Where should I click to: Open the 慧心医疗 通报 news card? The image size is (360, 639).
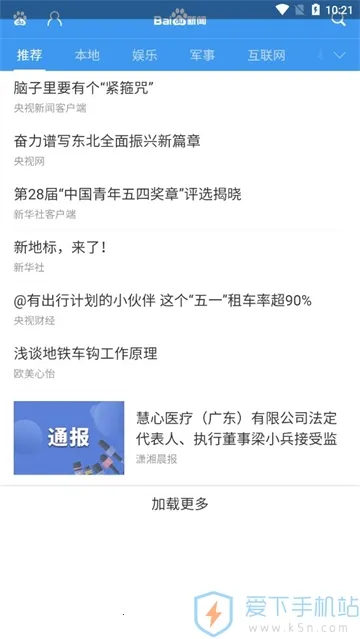tap(180, 438)
